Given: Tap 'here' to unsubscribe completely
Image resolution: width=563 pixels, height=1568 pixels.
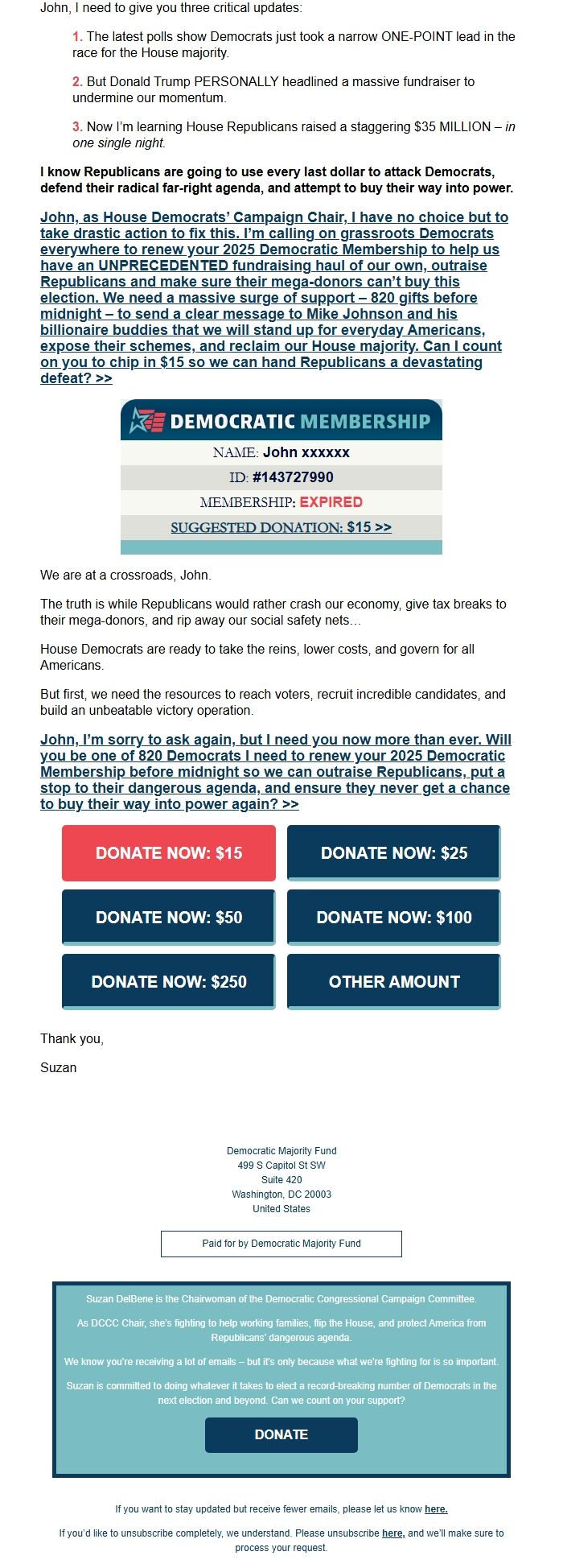Looking at the screenshot, I should point(392,1533).
